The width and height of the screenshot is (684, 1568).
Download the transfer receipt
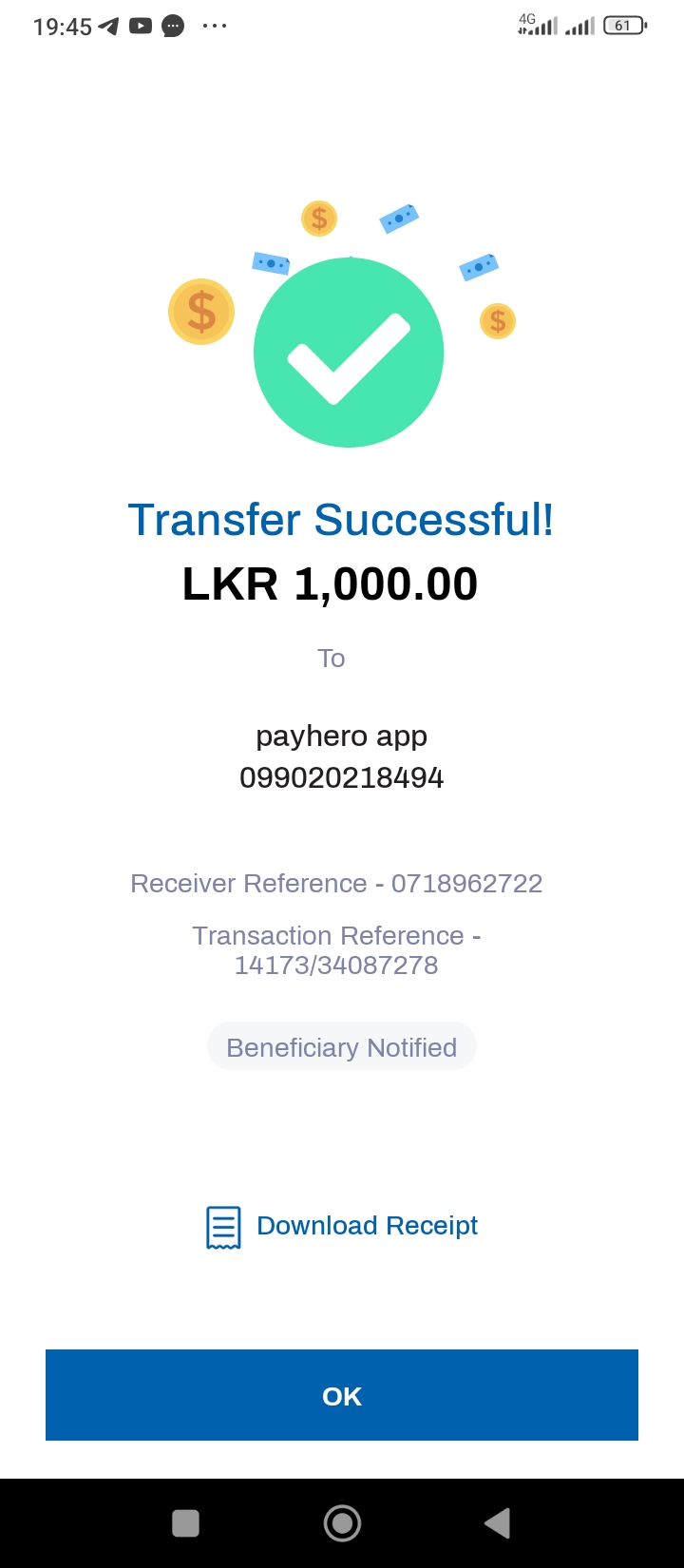pyautogui.click(x=343, y=1226)
